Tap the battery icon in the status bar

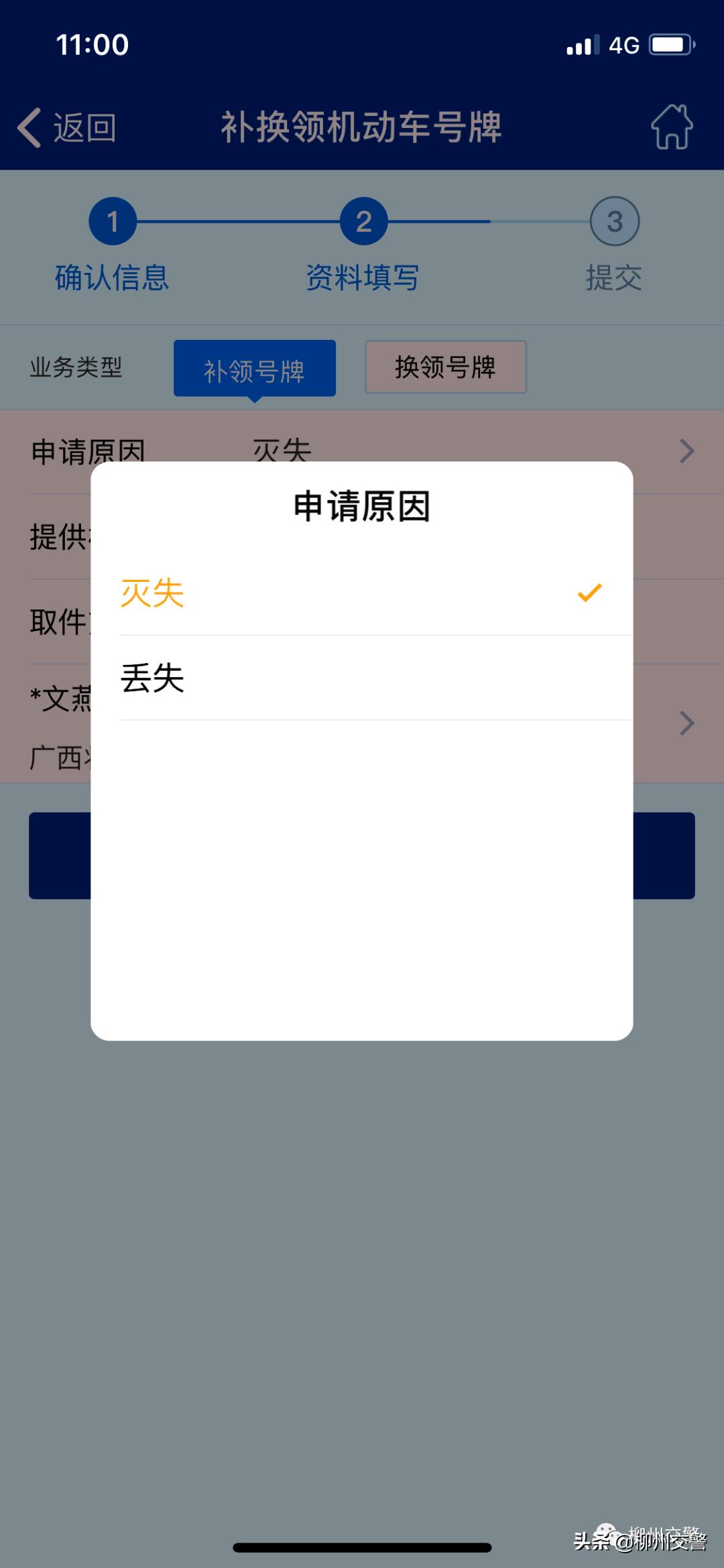click(x=668, y=44)
